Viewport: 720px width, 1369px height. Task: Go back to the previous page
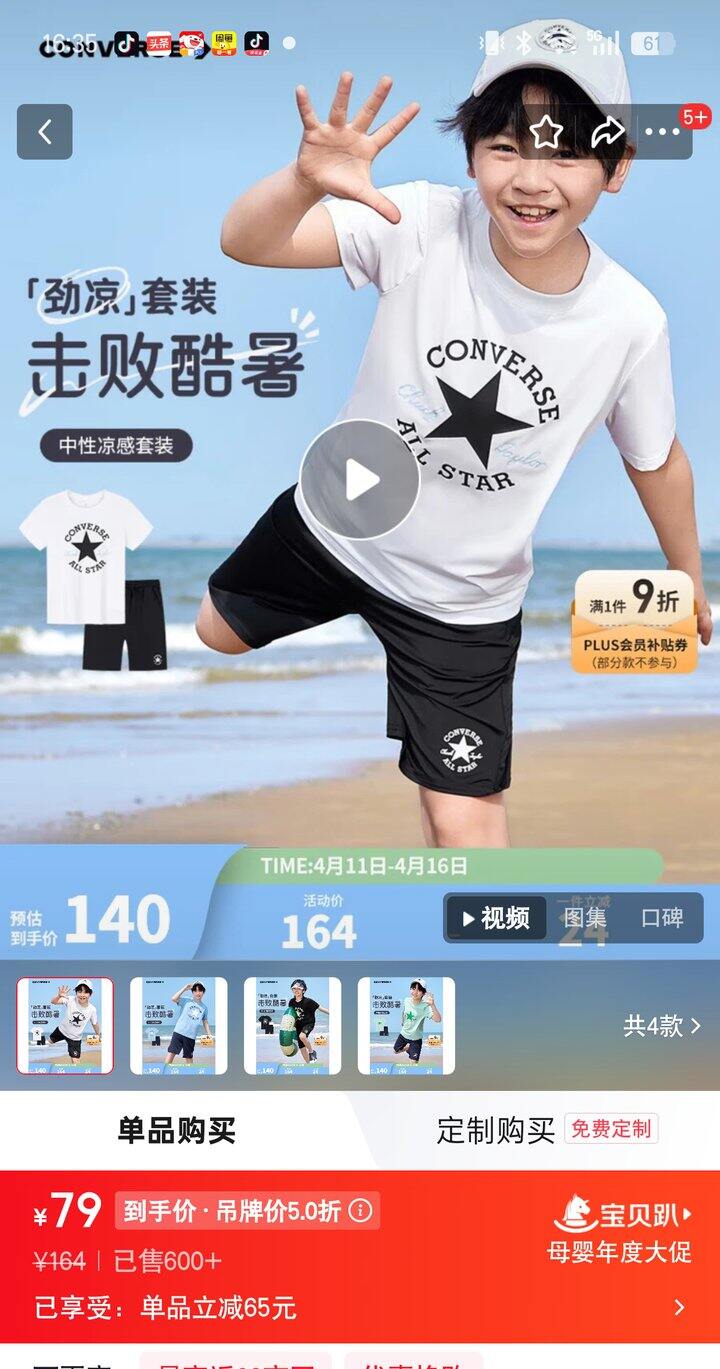coord(44,132)
